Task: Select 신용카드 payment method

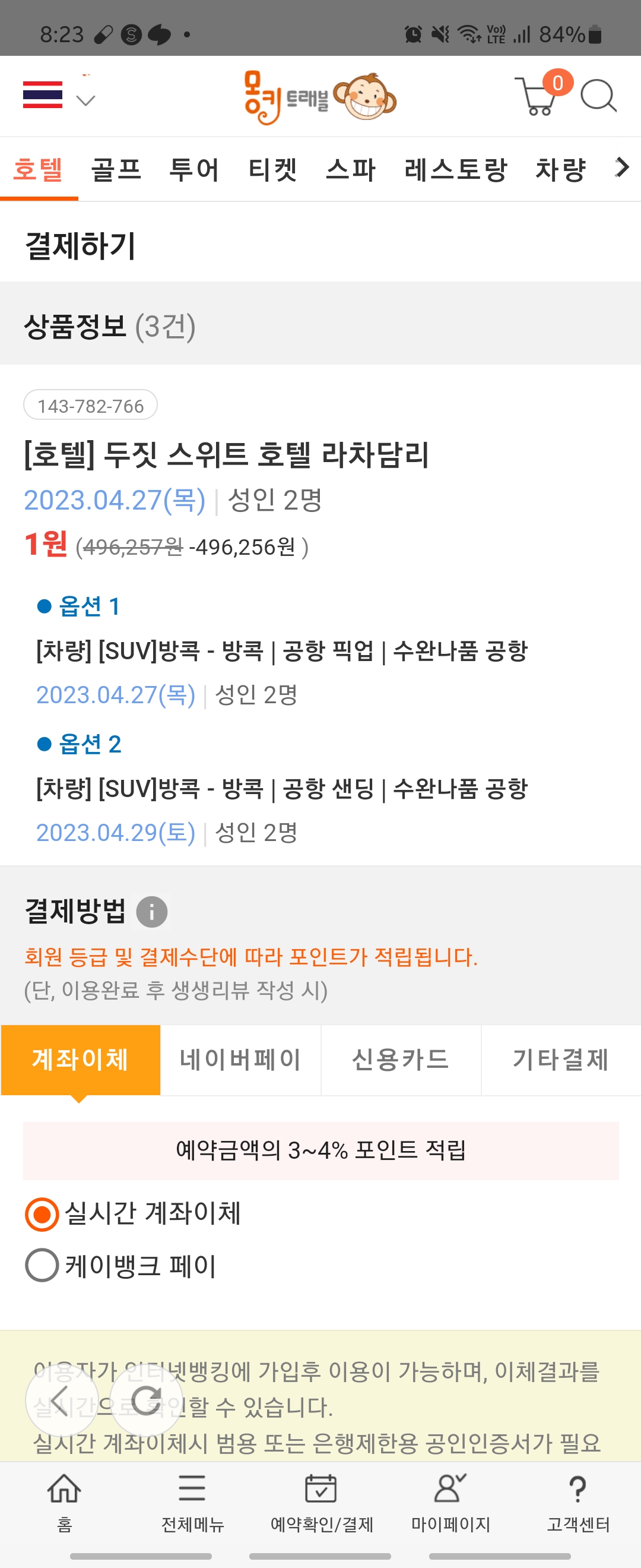Action: point(401,1060)
